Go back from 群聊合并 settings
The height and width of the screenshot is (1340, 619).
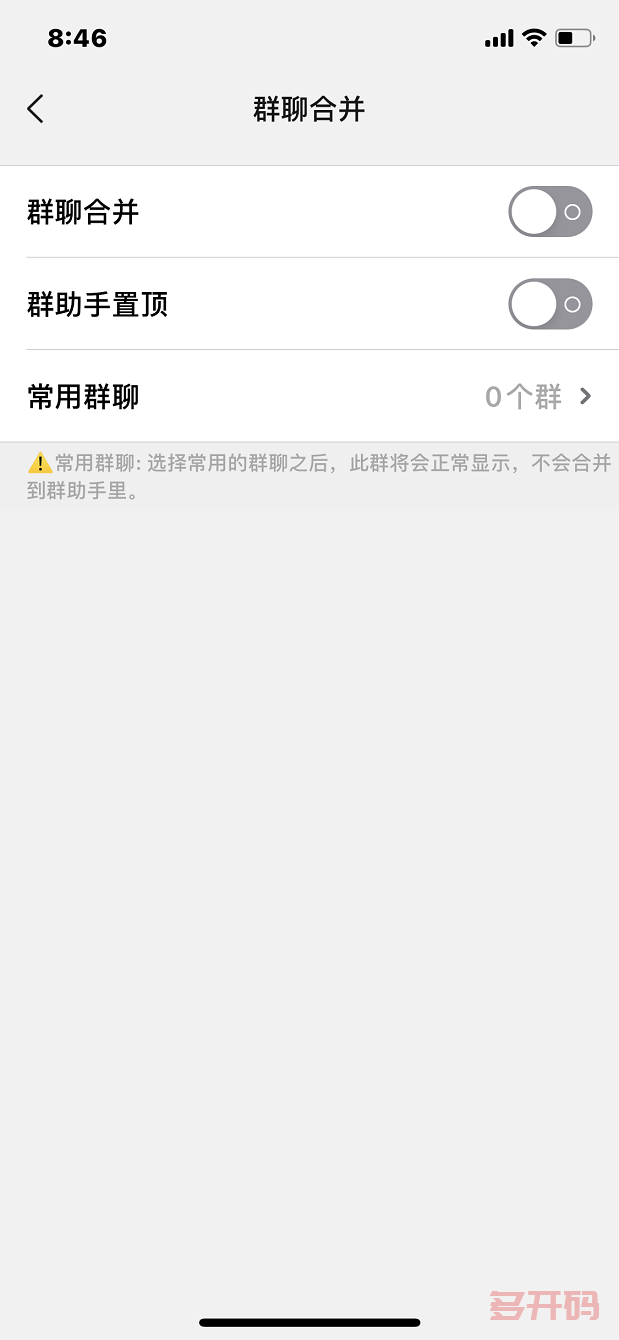coord(36,109)
